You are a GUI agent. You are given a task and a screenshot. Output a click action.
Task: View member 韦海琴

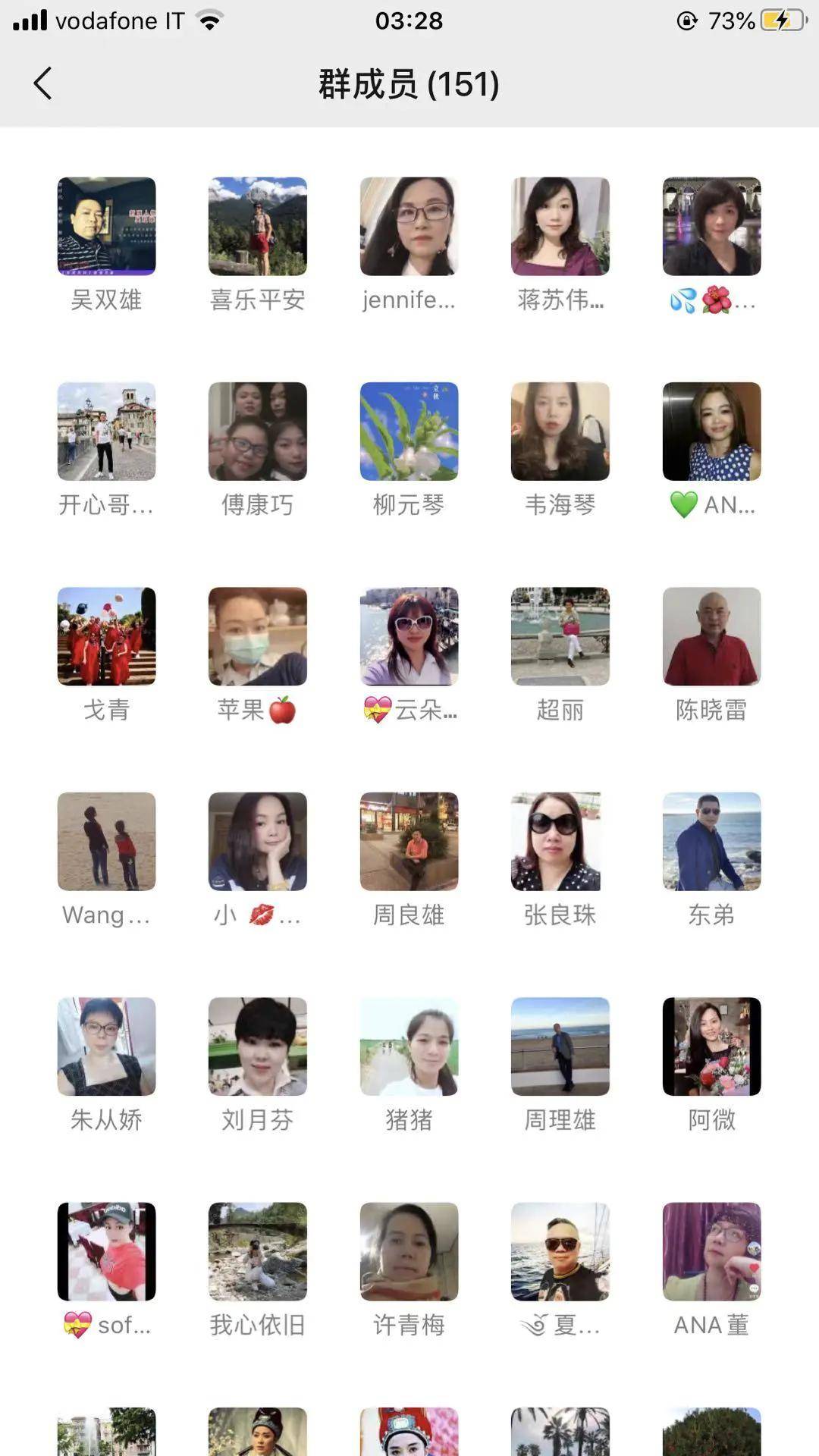point(560,431)
